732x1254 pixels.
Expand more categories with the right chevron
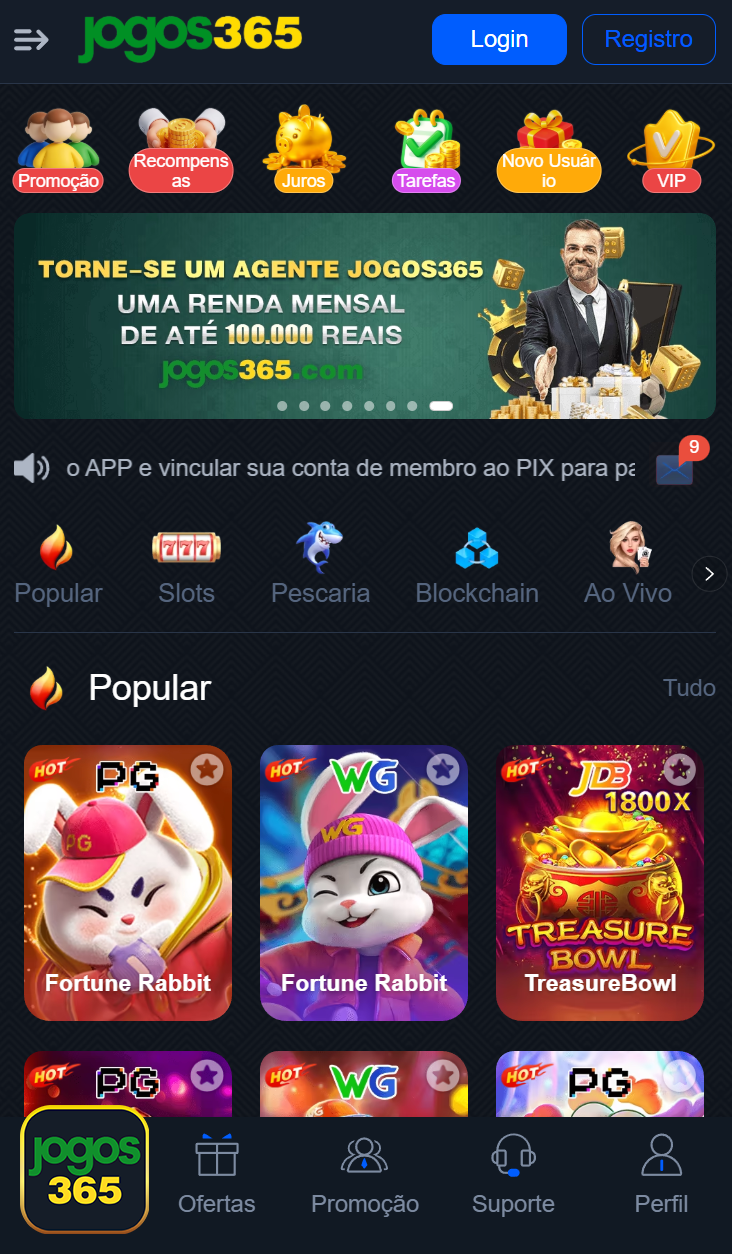709,573
